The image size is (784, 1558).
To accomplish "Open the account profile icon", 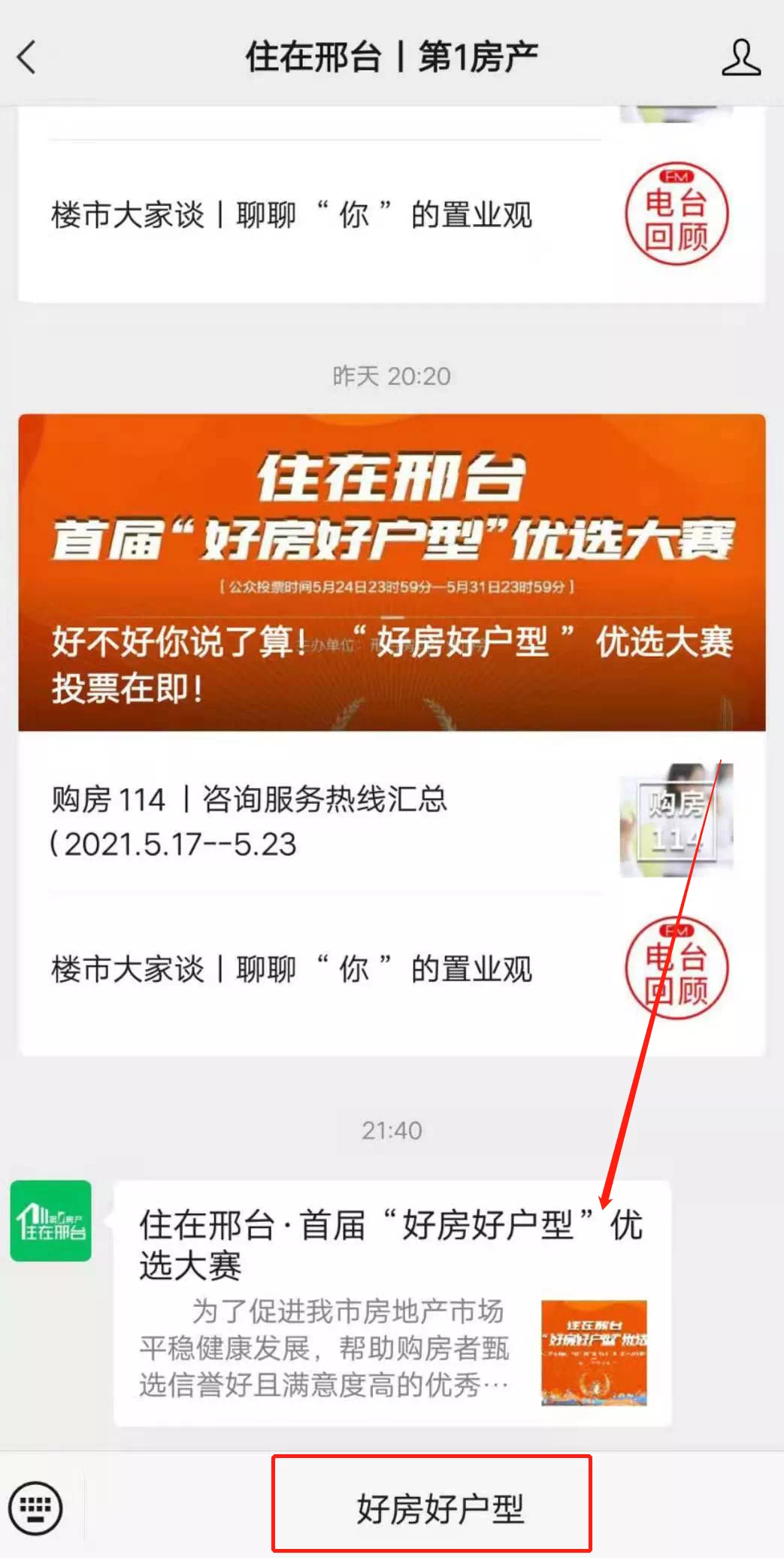I will (740, 58).
